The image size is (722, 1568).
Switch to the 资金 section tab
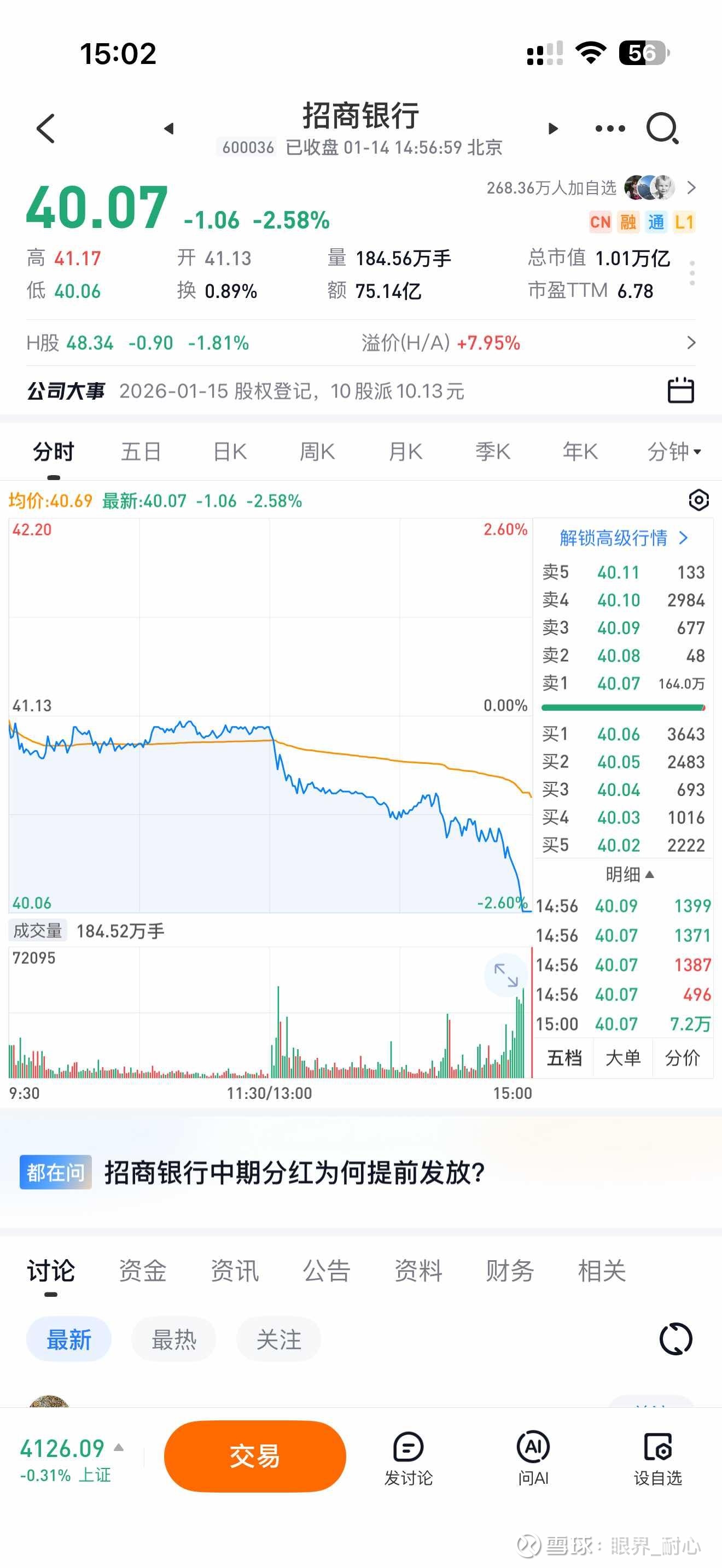coord(142,1271)
